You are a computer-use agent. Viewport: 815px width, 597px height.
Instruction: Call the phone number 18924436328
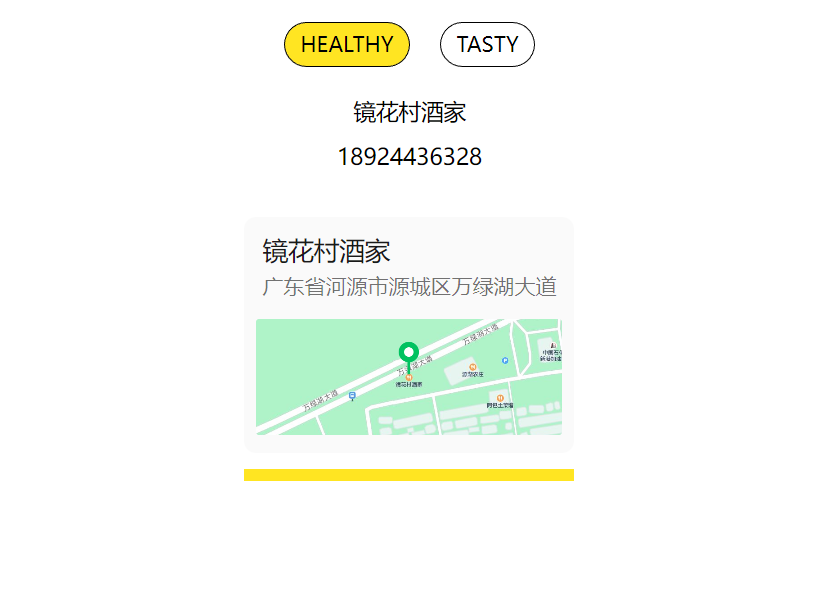coord(409,157)
